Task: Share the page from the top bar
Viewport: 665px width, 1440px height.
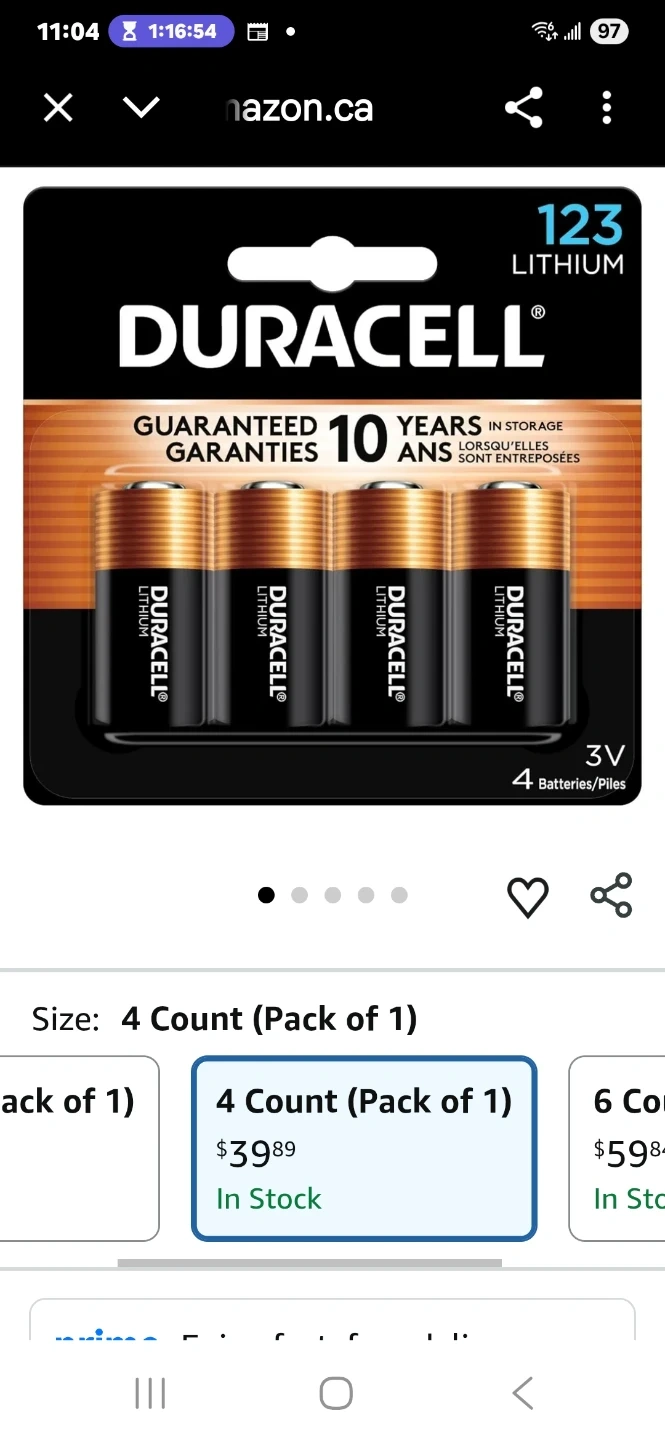Action: click(x=523, y=107)
